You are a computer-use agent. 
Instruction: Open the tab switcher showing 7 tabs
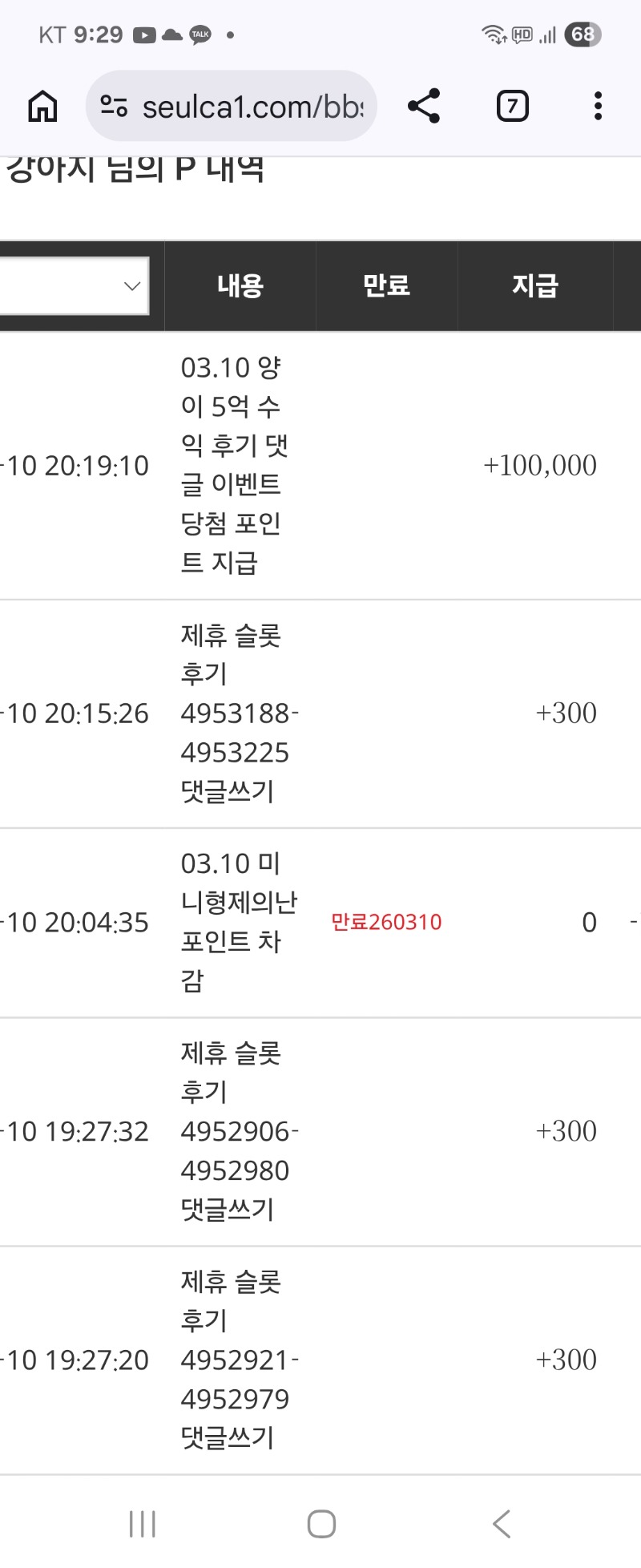coord(512,106)
